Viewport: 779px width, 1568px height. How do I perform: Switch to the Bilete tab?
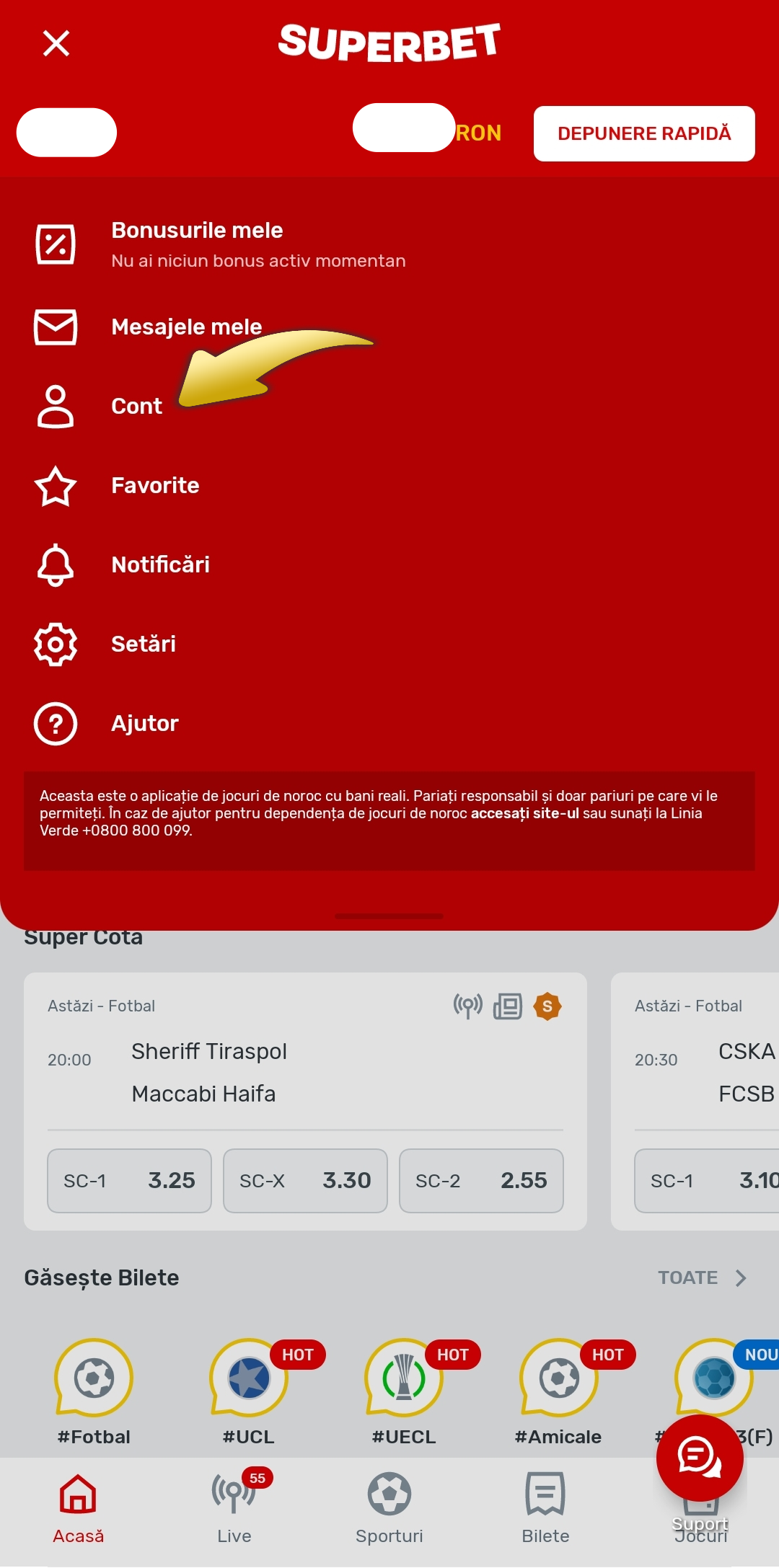click(545, 1507)
